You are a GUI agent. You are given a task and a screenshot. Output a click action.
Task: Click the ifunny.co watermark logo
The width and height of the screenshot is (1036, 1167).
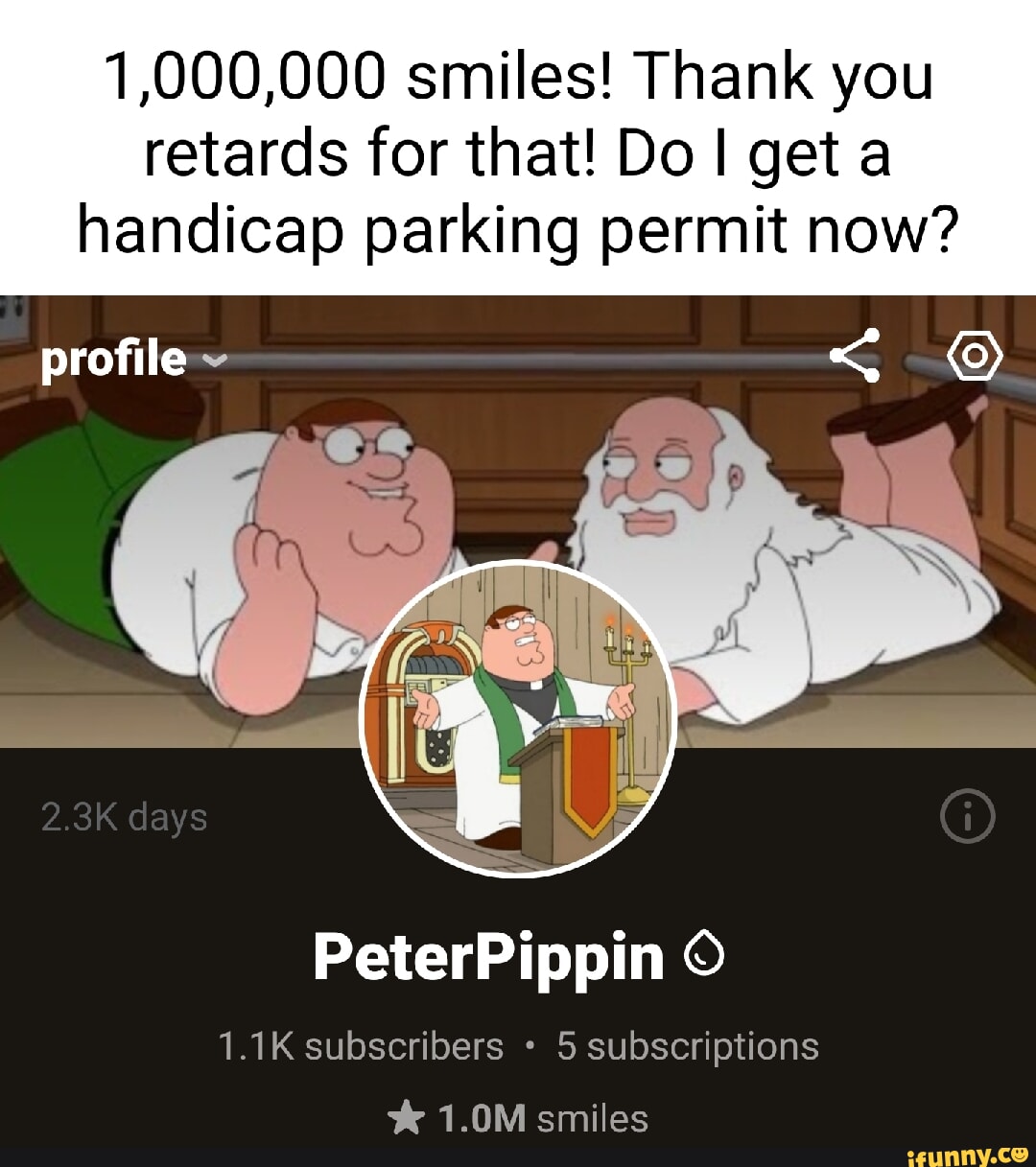(969, 1151)
